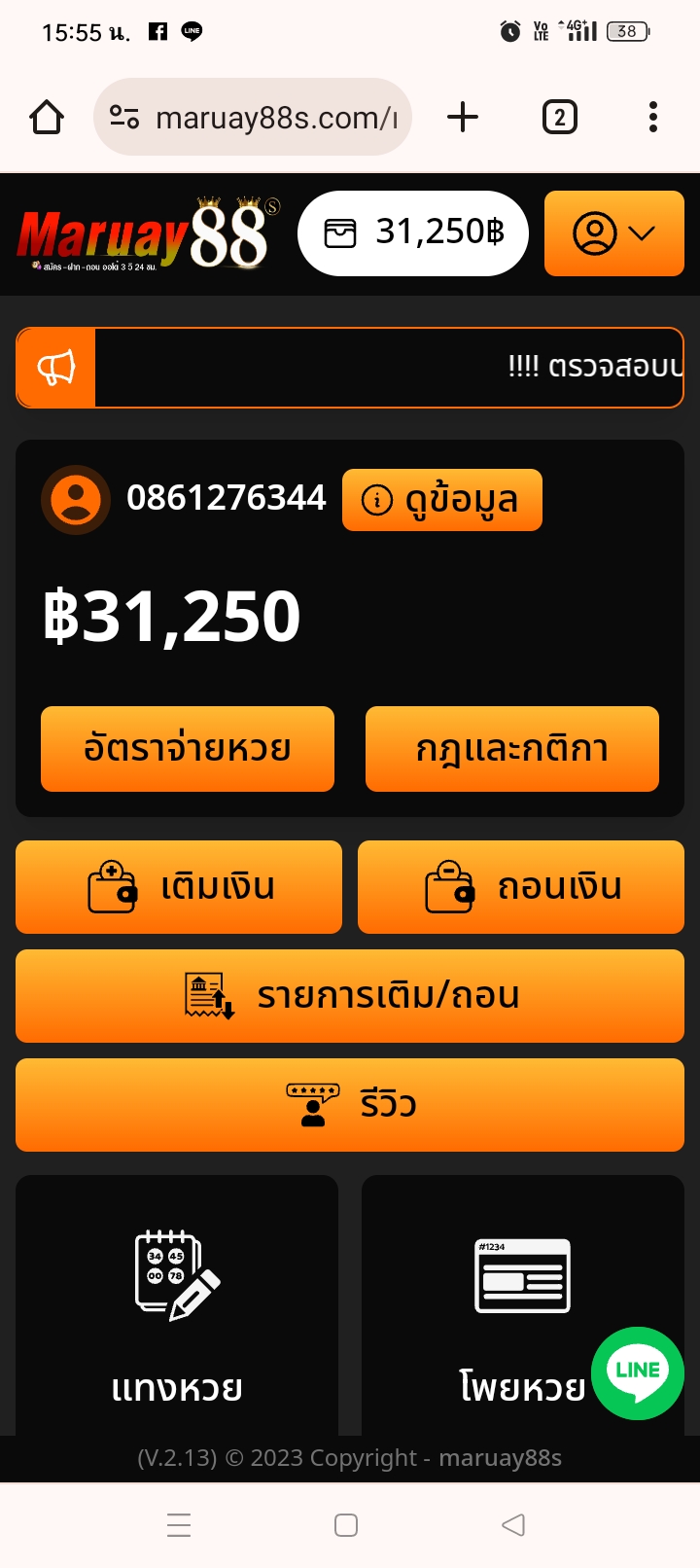The height and width of the screenshot is (1568, 700).
Task: Tap ถอนเงิน to withdraw money
Action: [521, 887]
